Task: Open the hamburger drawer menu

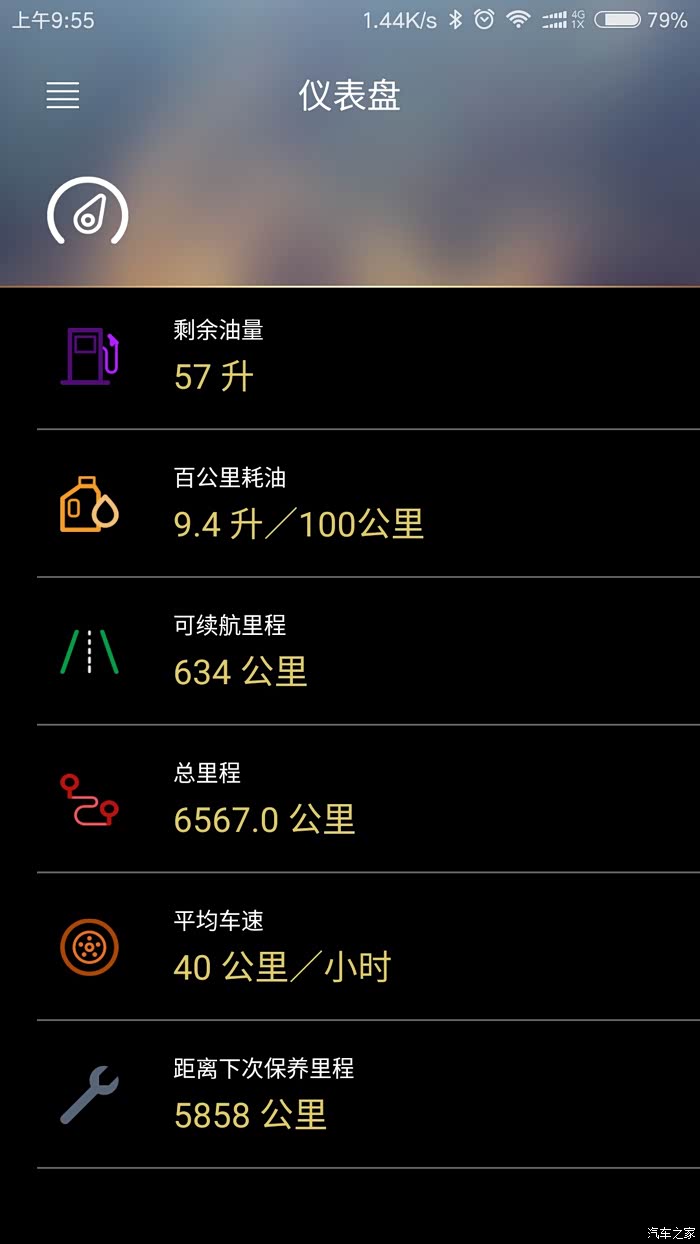Action: pyautogui.click(x=63, y=96)
